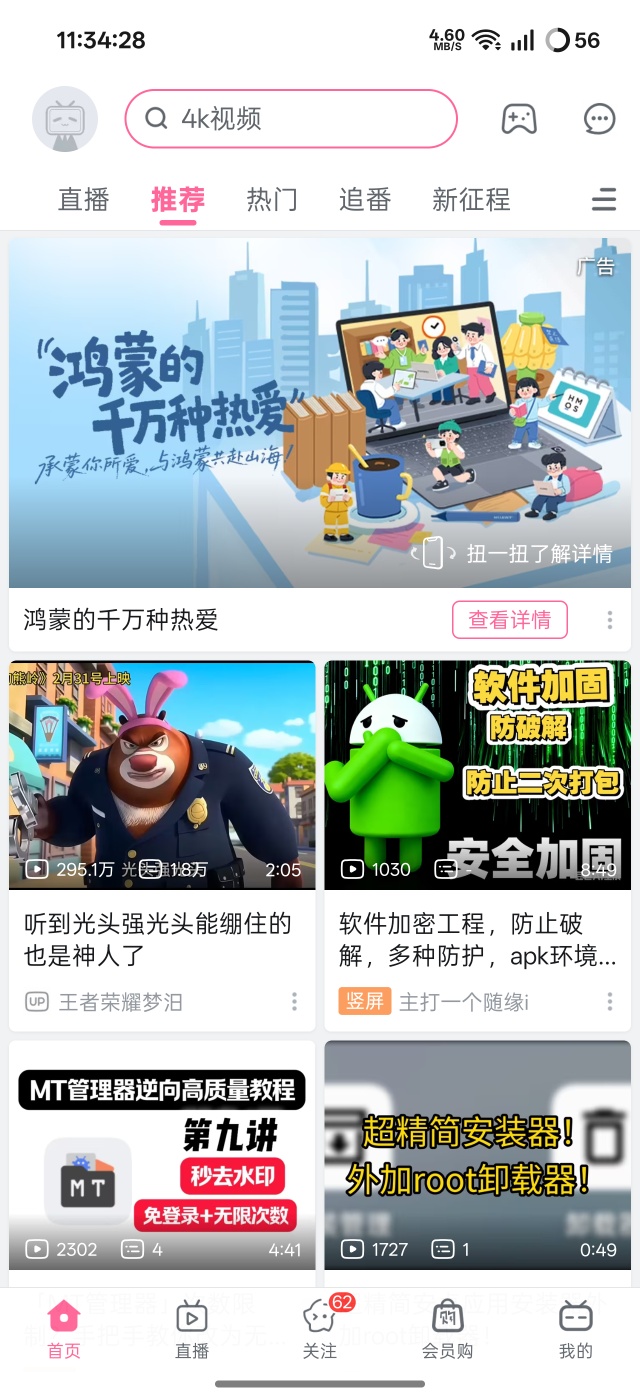
Task: Go to 关注 in the bottom bar
Action: pyautogui.click(x=319, y=1329)
